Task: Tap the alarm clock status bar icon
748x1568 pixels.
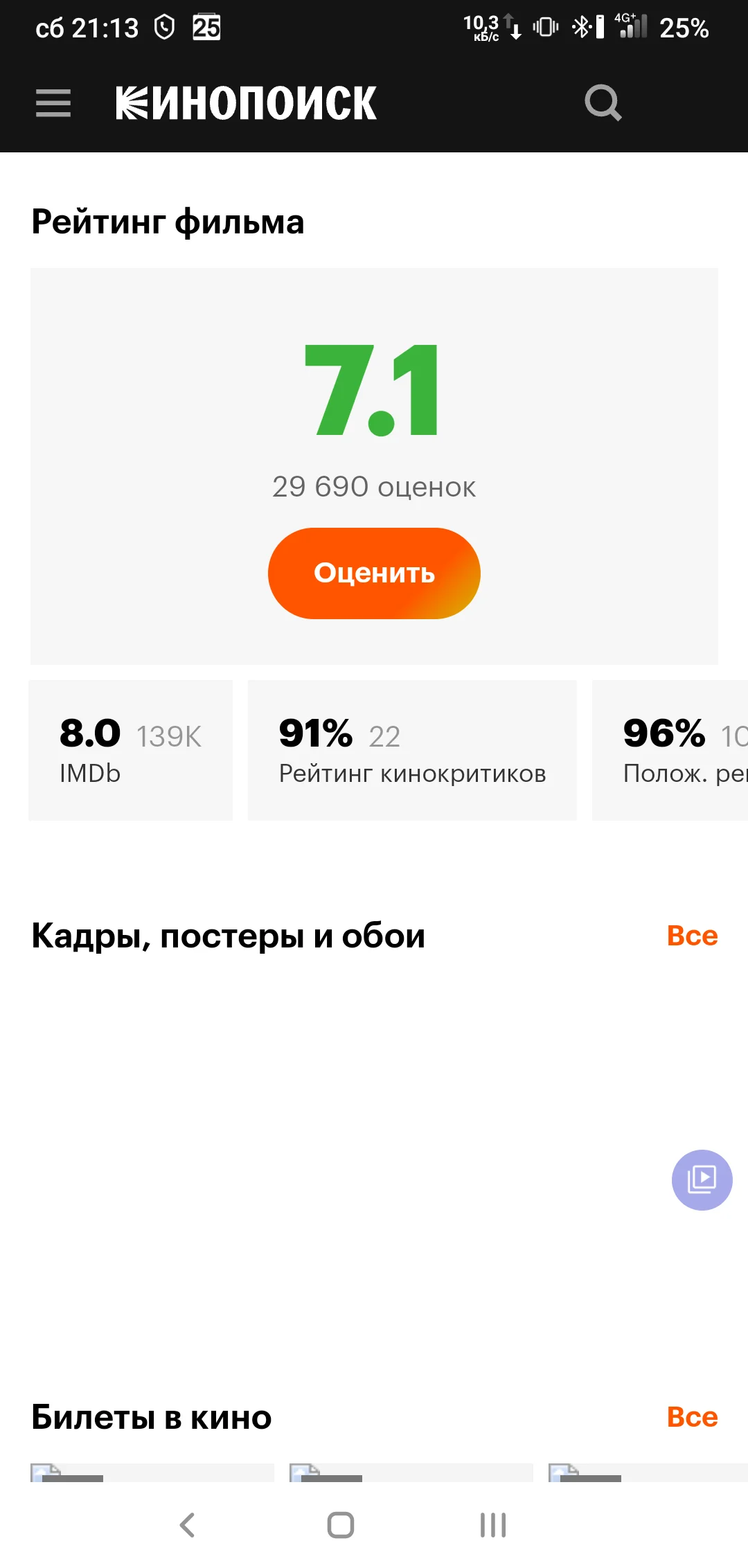Action: (163, 28)
